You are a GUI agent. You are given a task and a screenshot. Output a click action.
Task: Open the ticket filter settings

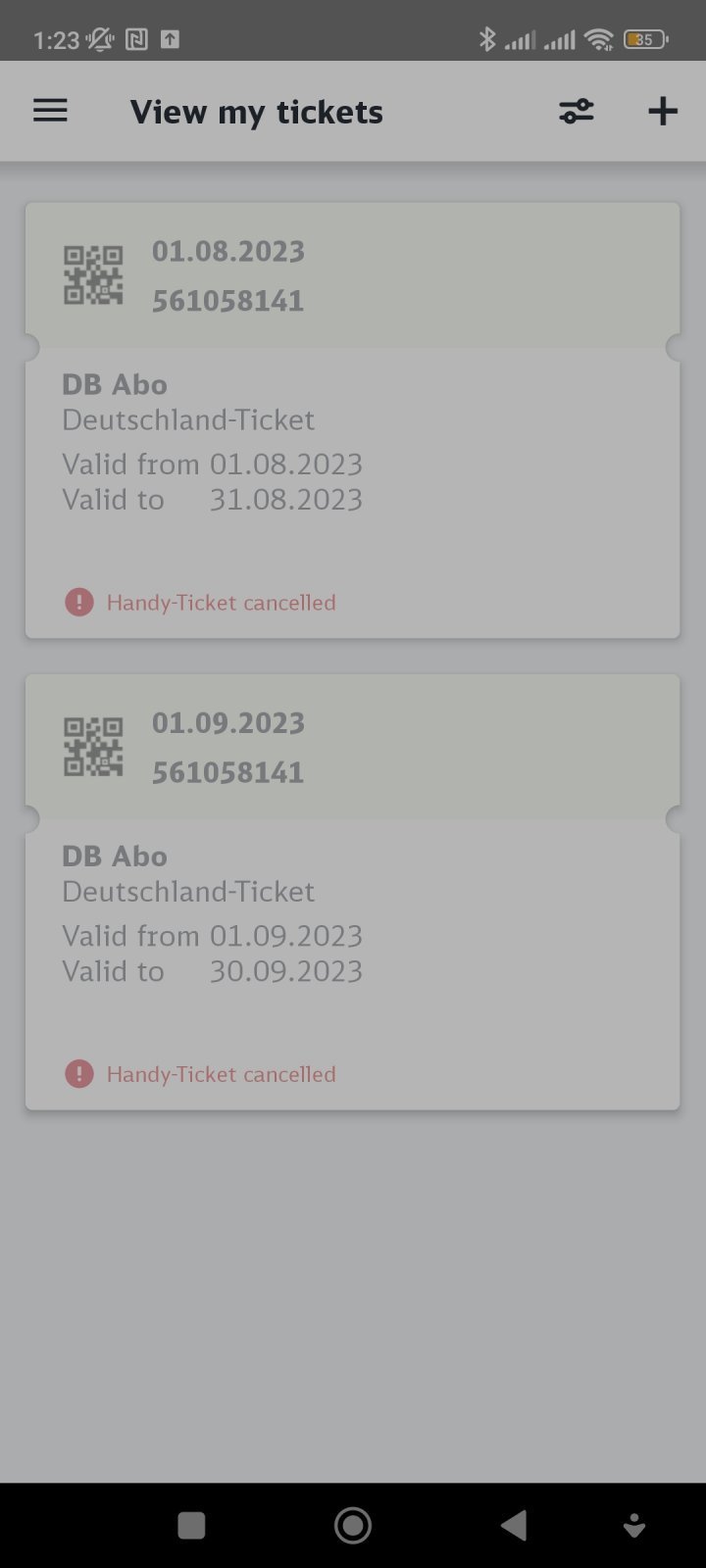tap(577, 111)
